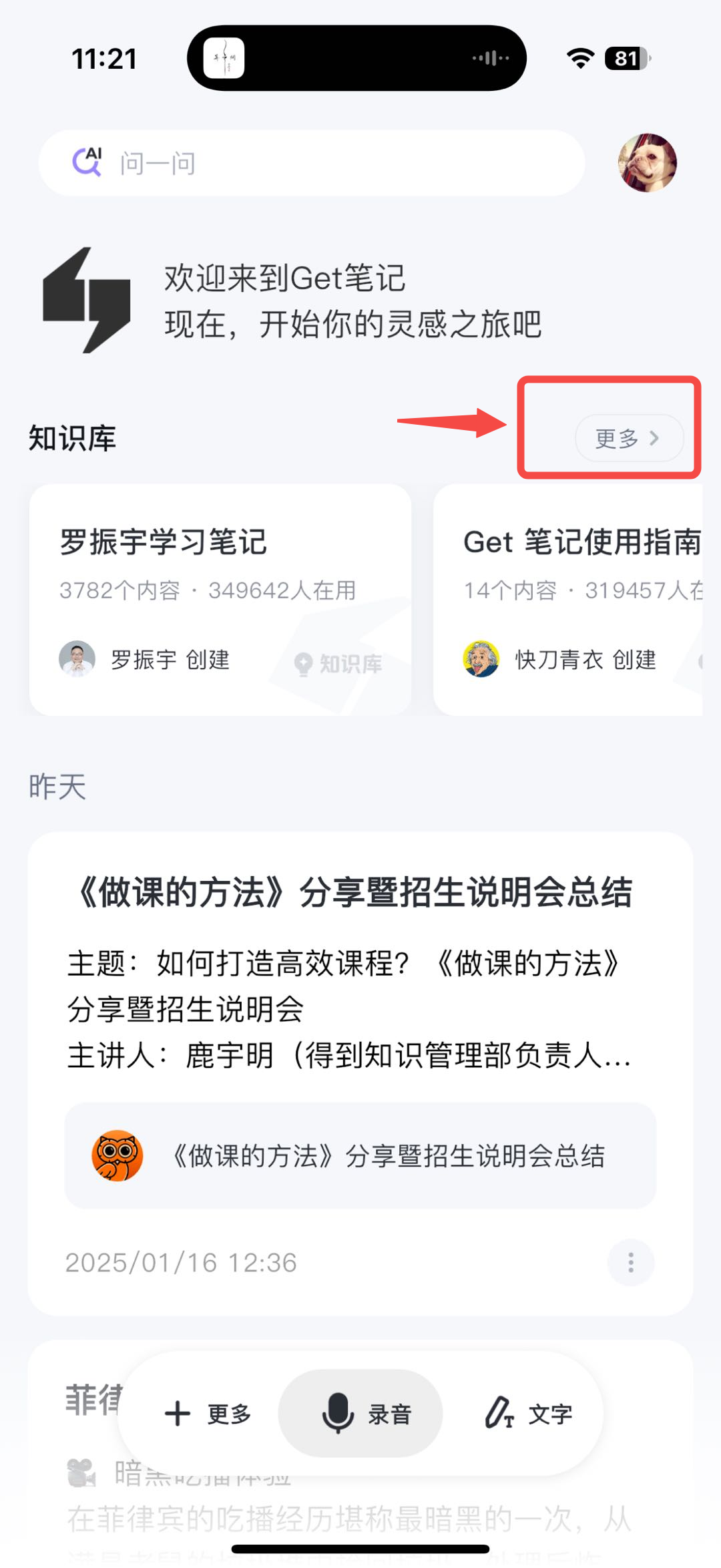Start a 录音 voice recording

tap(360, 1414)
